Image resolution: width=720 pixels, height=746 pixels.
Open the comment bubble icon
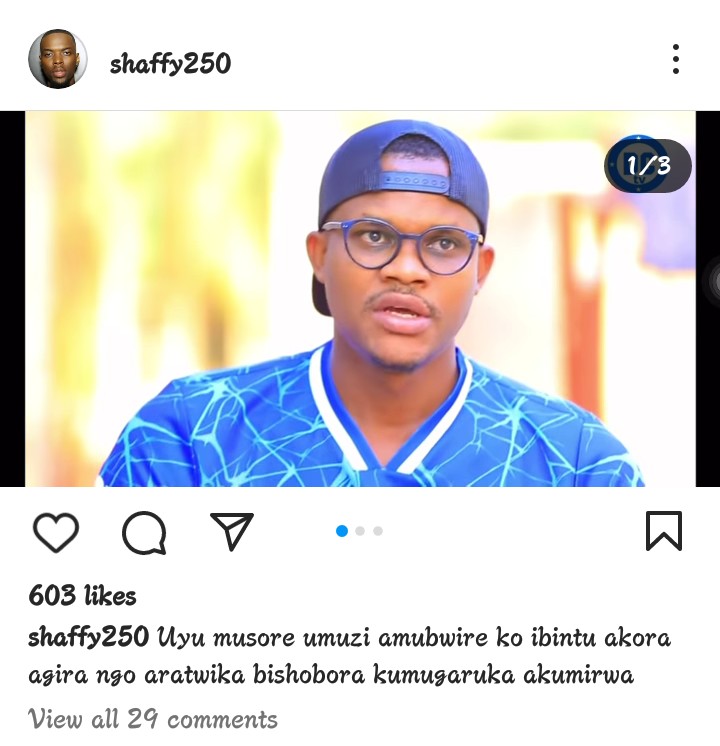[x=144, y=532]
